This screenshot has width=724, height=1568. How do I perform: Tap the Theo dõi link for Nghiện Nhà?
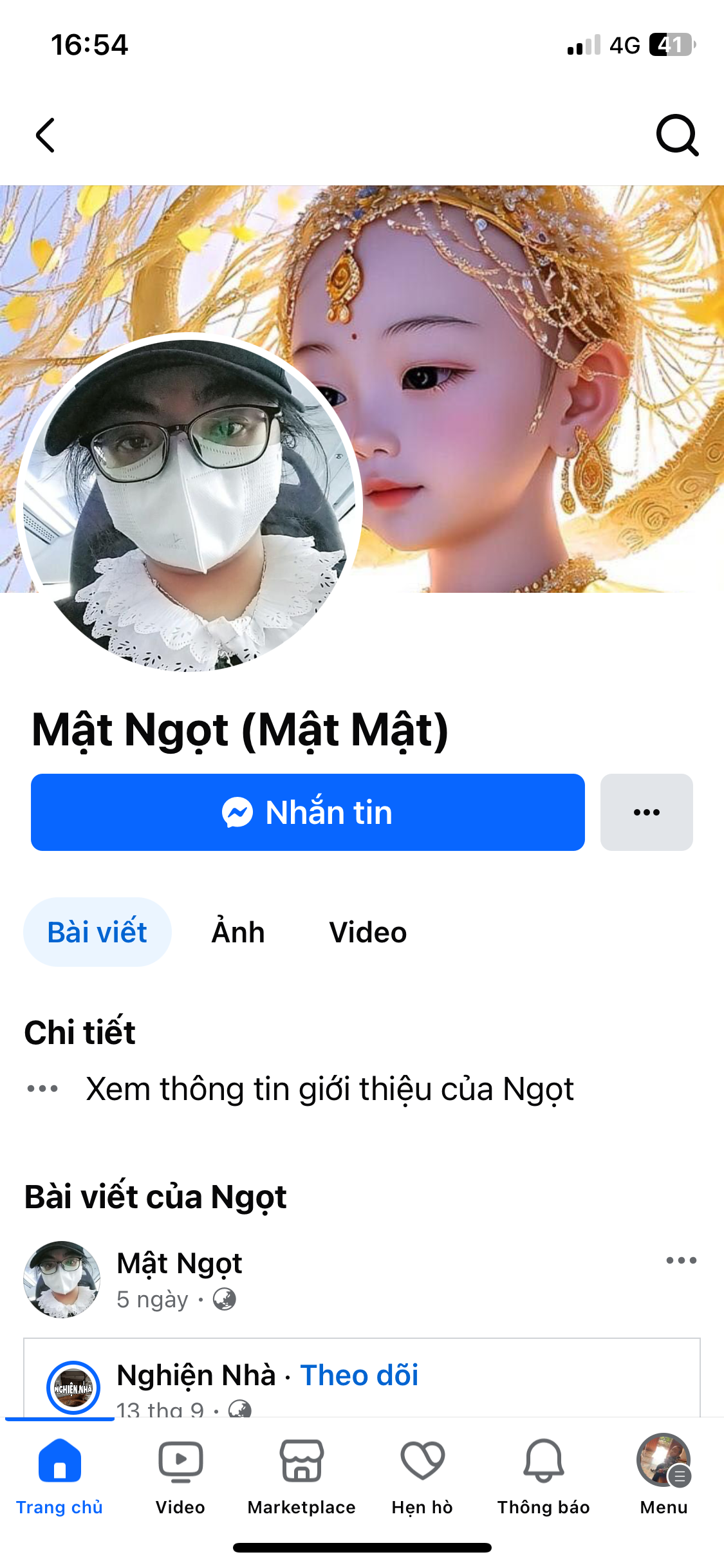pos(359,1376)
